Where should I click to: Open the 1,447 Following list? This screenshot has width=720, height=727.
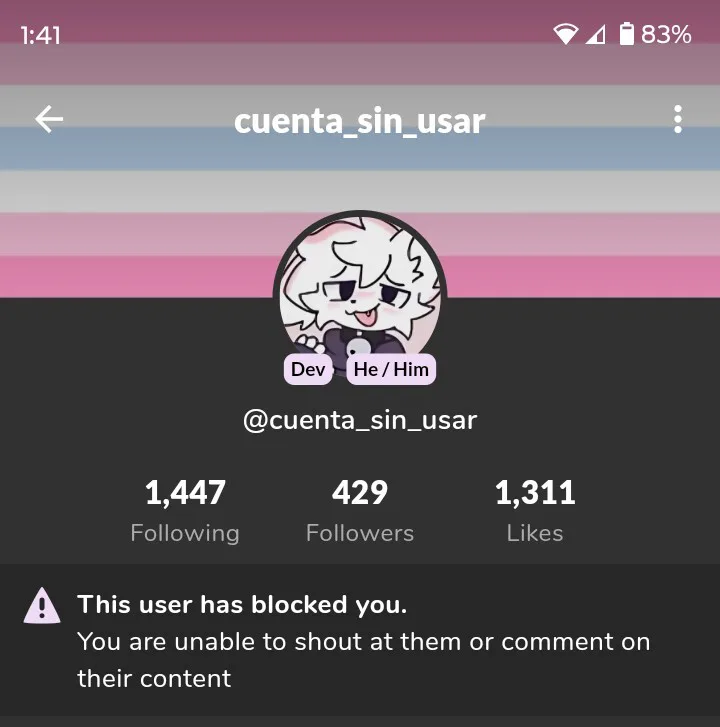pos(185,511)
